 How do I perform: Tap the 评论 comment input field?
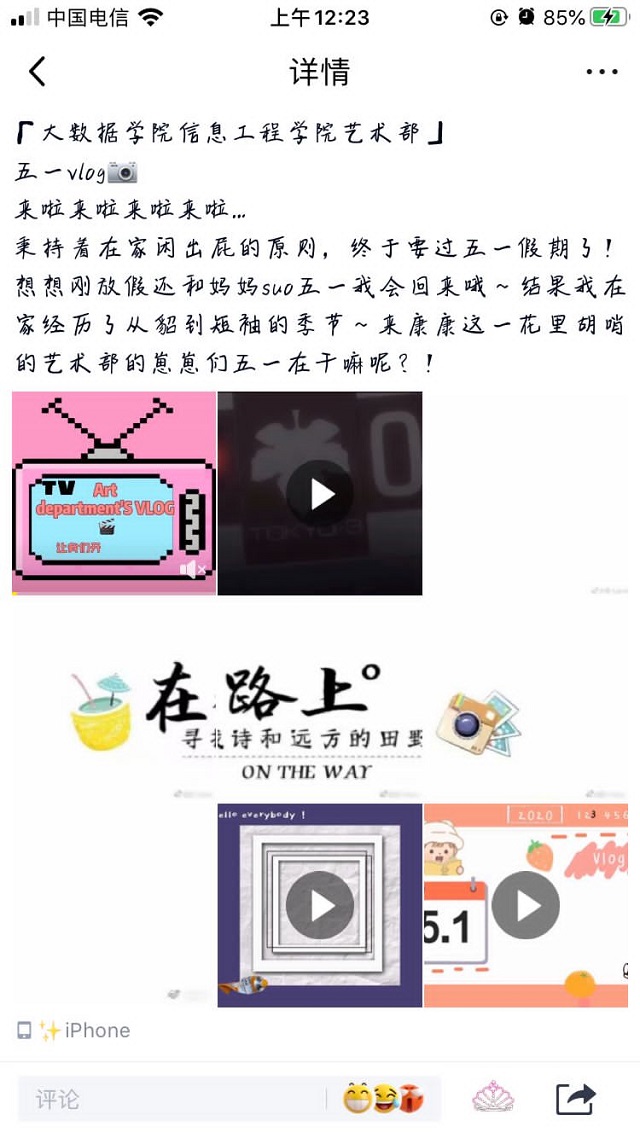(x=170, y=1099)
